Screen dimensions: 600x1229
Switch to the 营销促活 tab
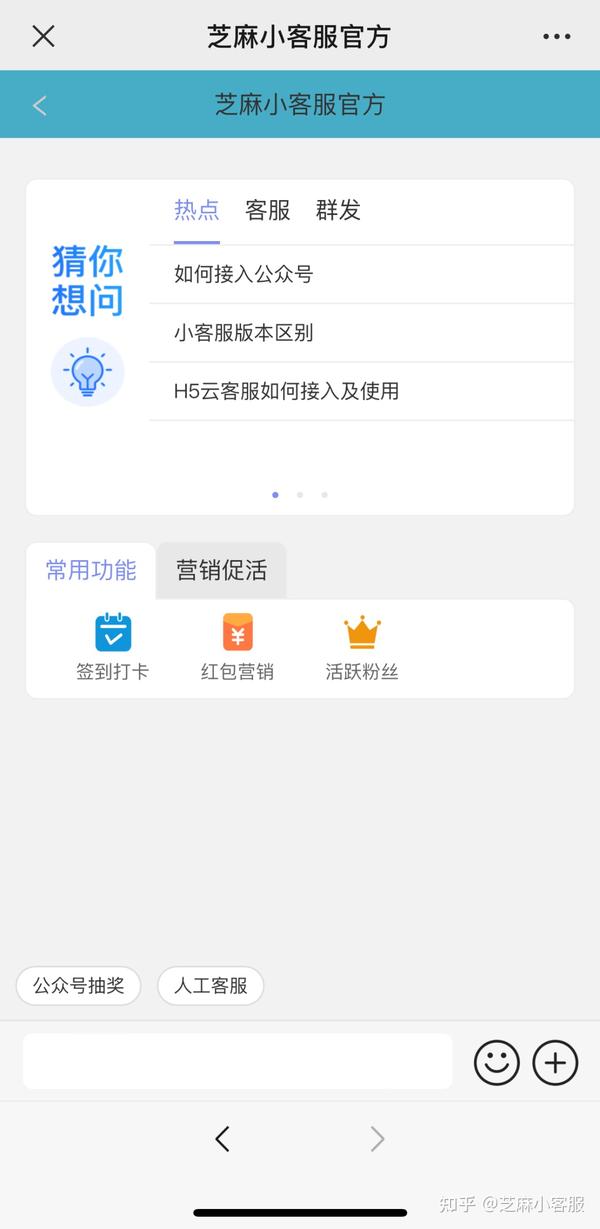(222, 571)
